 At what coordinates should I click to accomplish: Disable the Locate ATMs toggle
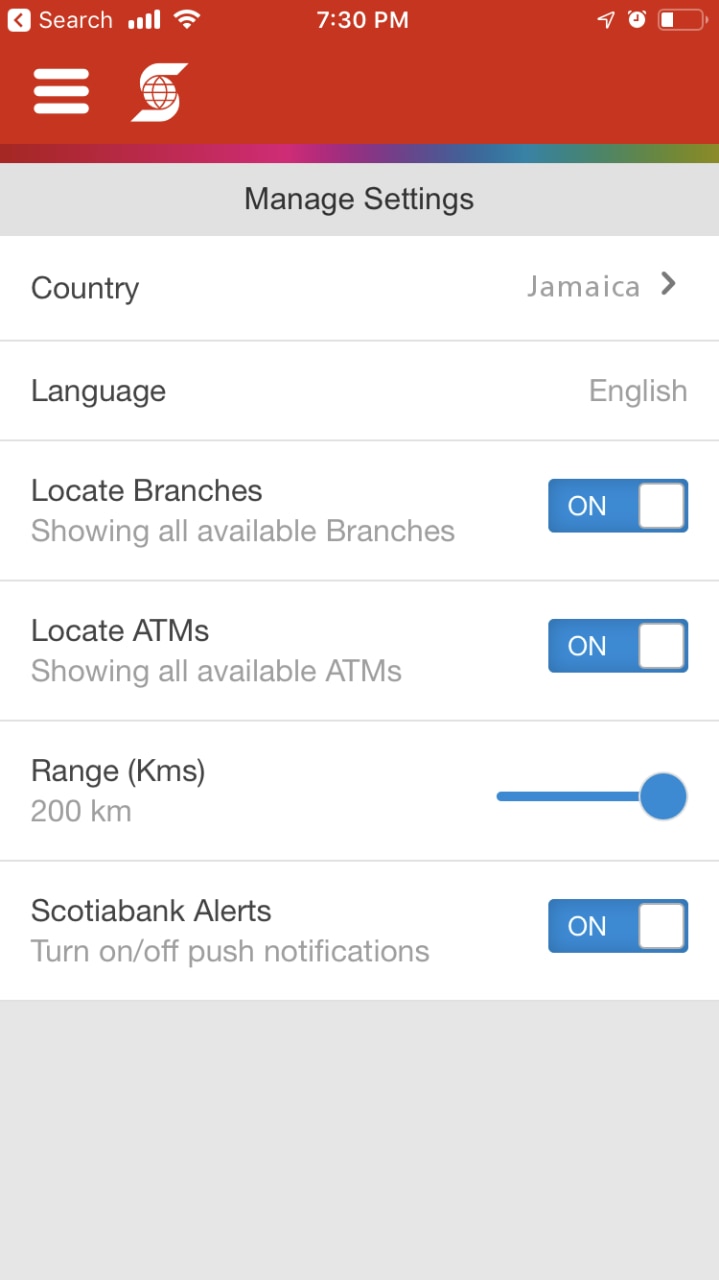[x=618, y=646]
